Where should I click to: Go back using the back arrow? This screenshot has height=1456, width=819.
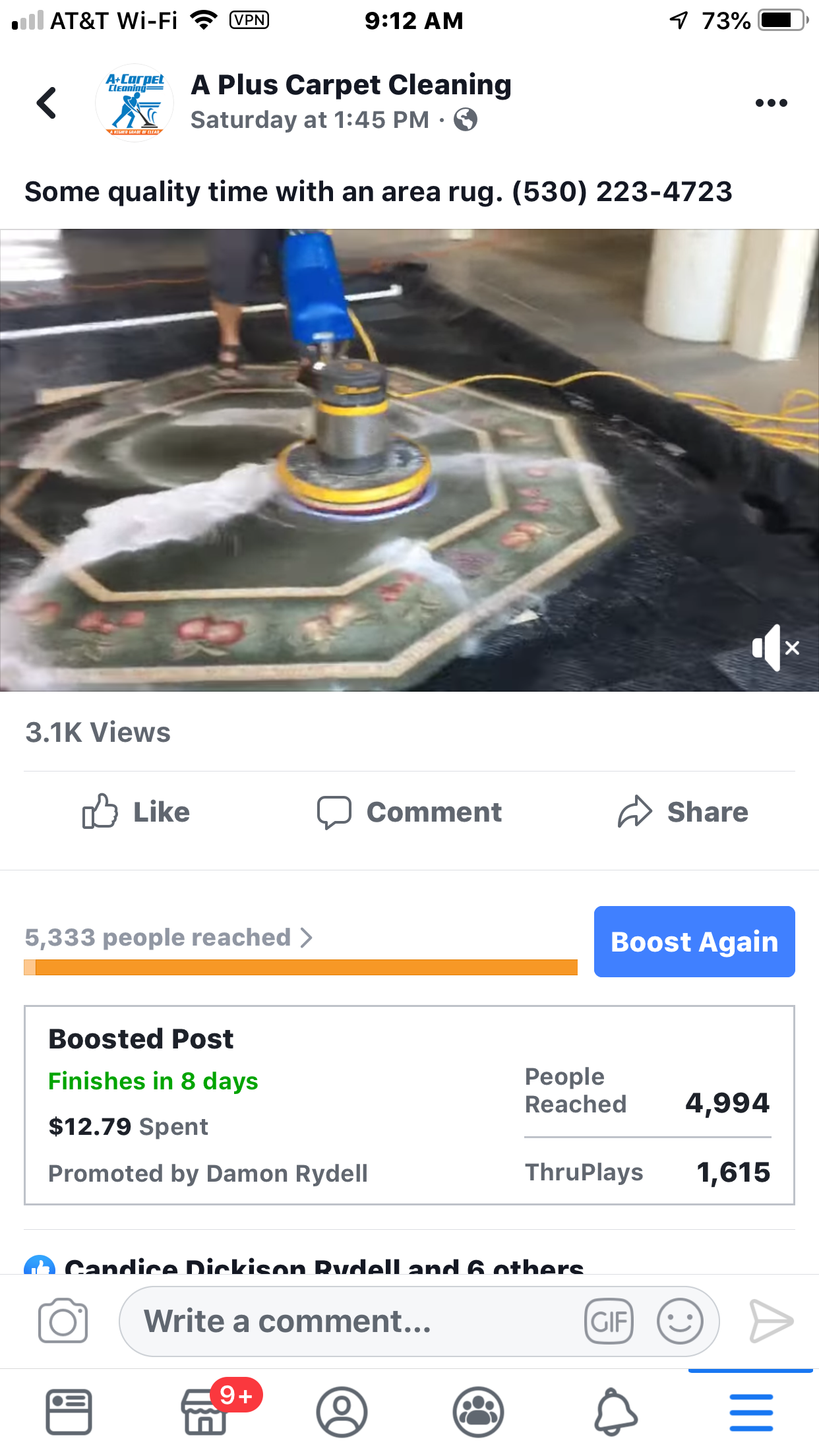click(x=46, y=103)
